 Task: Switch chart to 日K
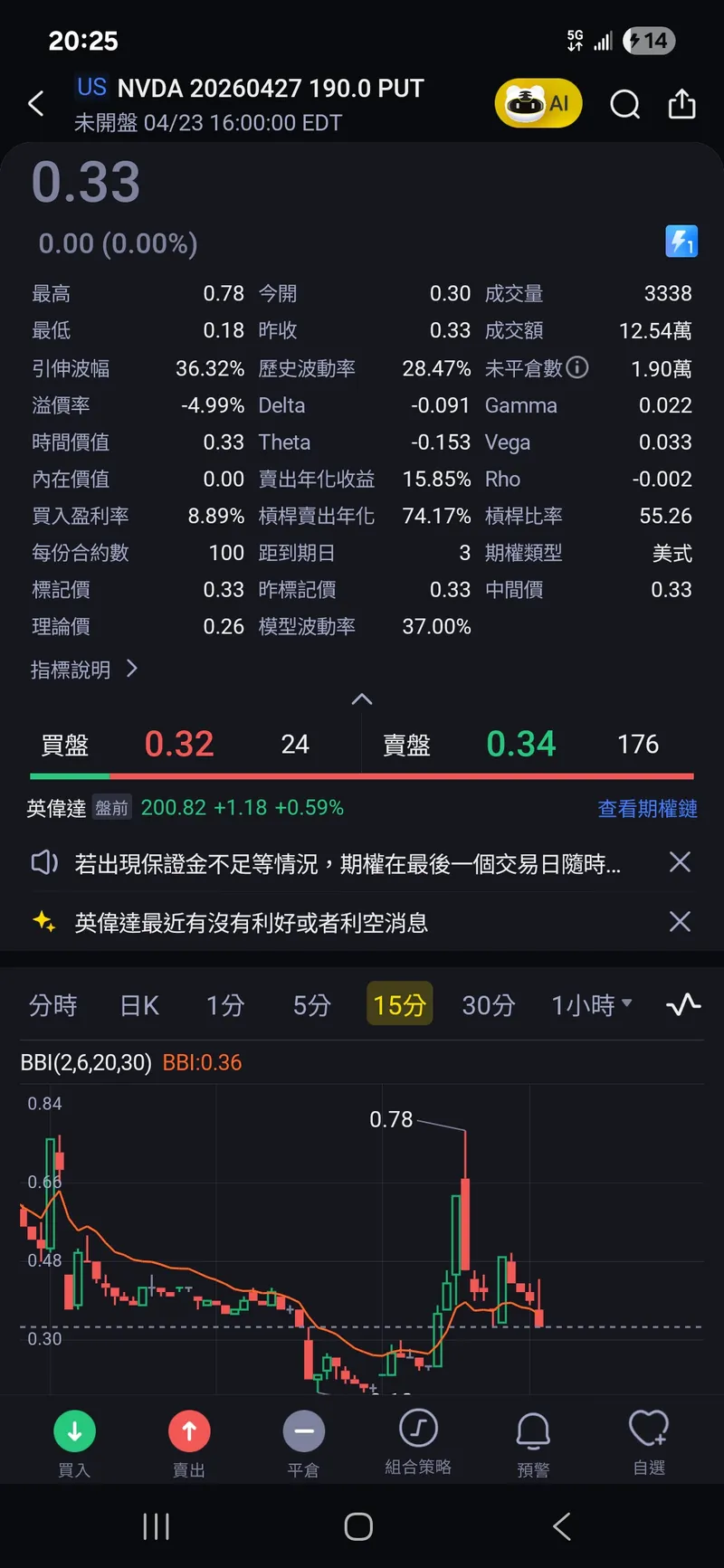click(139, 1005)
